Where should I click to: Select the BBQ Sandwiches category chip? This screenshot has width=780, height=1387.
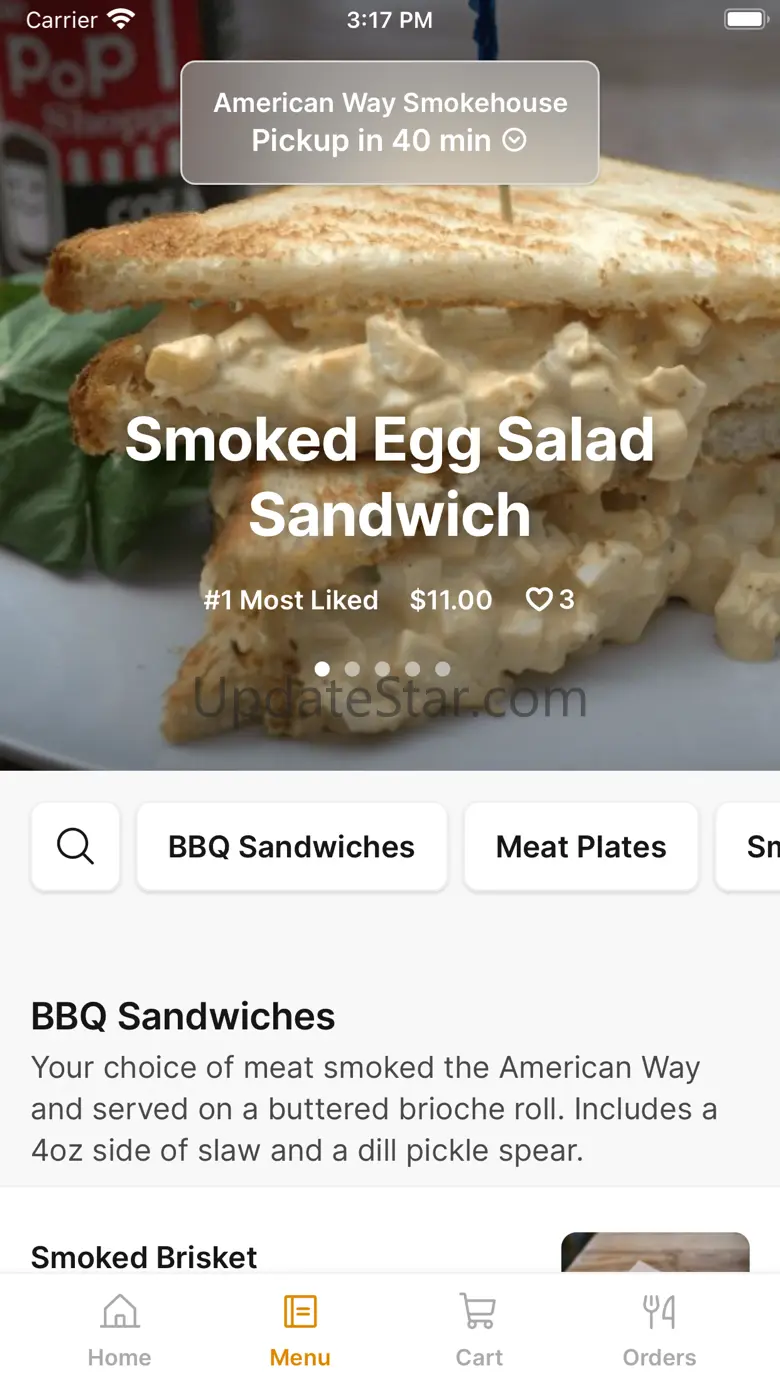(x=291, y=847)
